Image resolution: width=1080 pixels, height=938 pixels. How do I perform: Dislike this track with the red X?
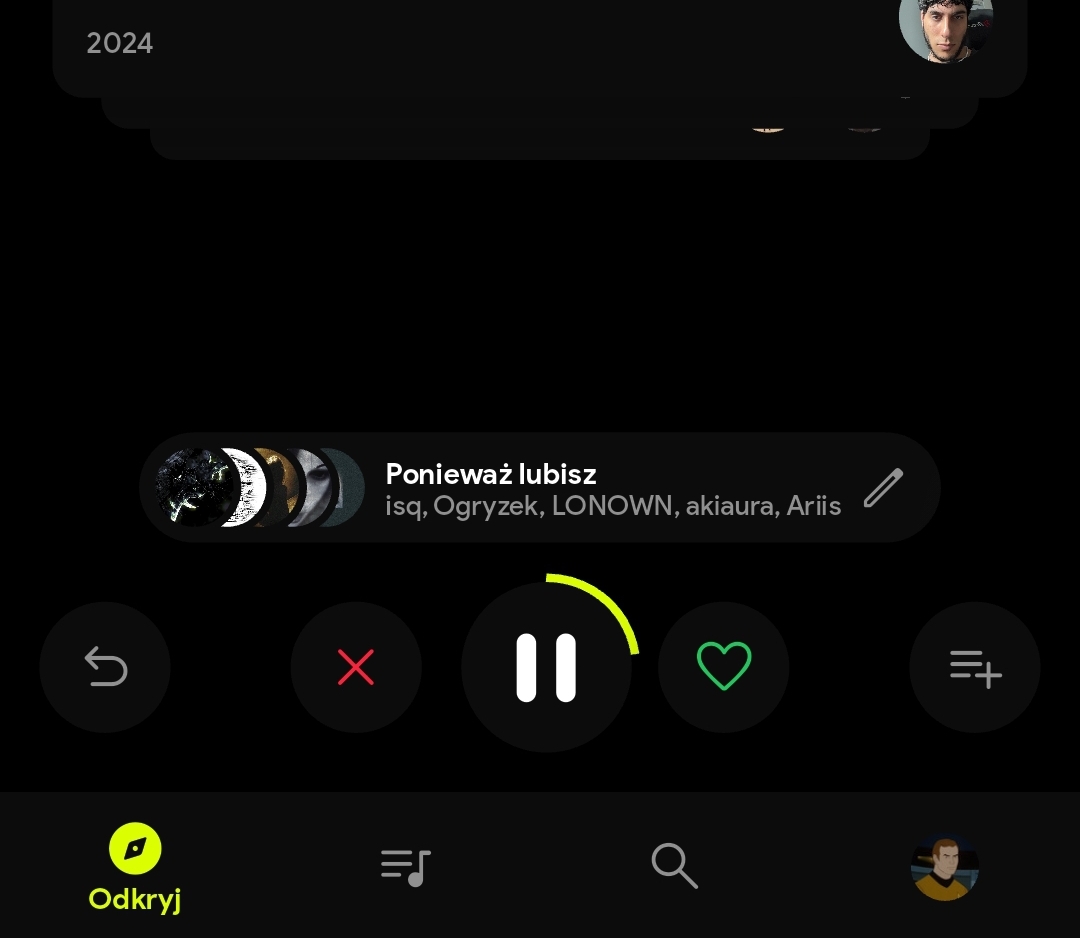tap(356, 667)
